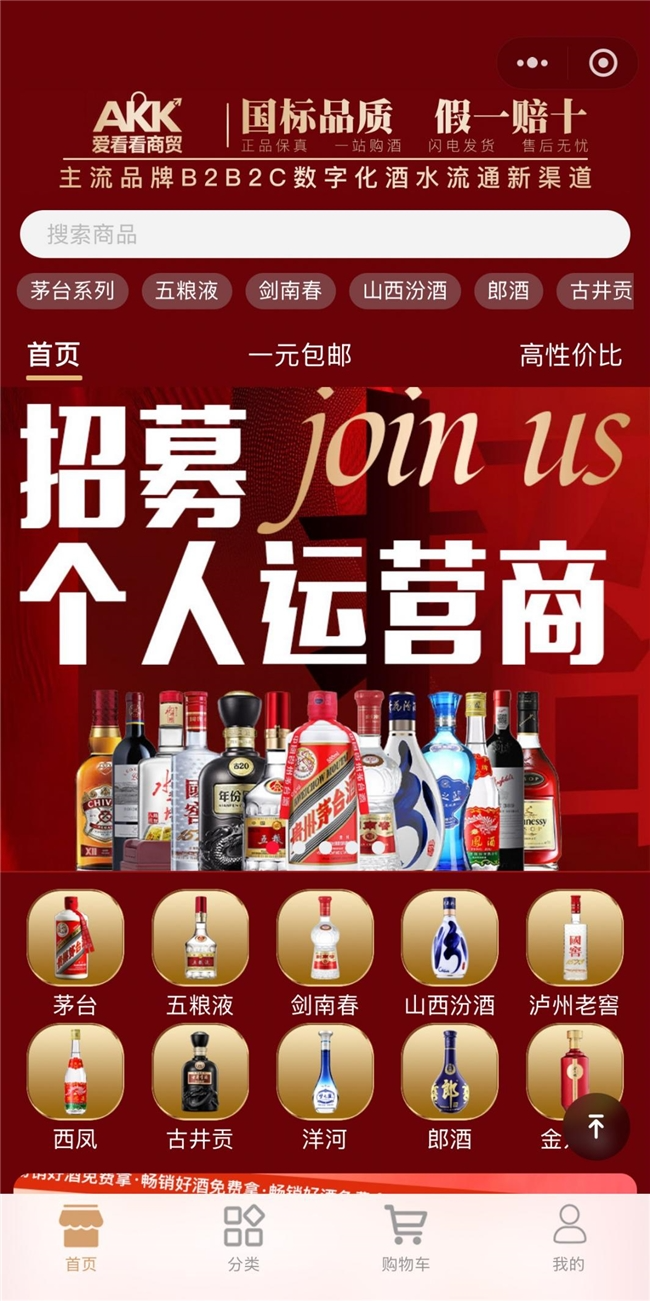Select the 茅台系列 chip
The image size is (650, 1301).
[x=72, y=291]
